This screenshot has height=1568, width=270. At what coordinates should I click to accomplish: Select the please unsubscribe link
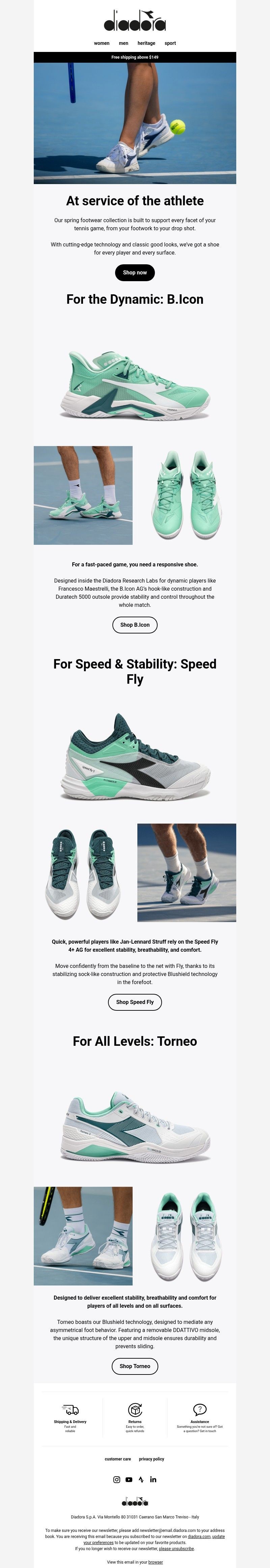[176, 1548]
